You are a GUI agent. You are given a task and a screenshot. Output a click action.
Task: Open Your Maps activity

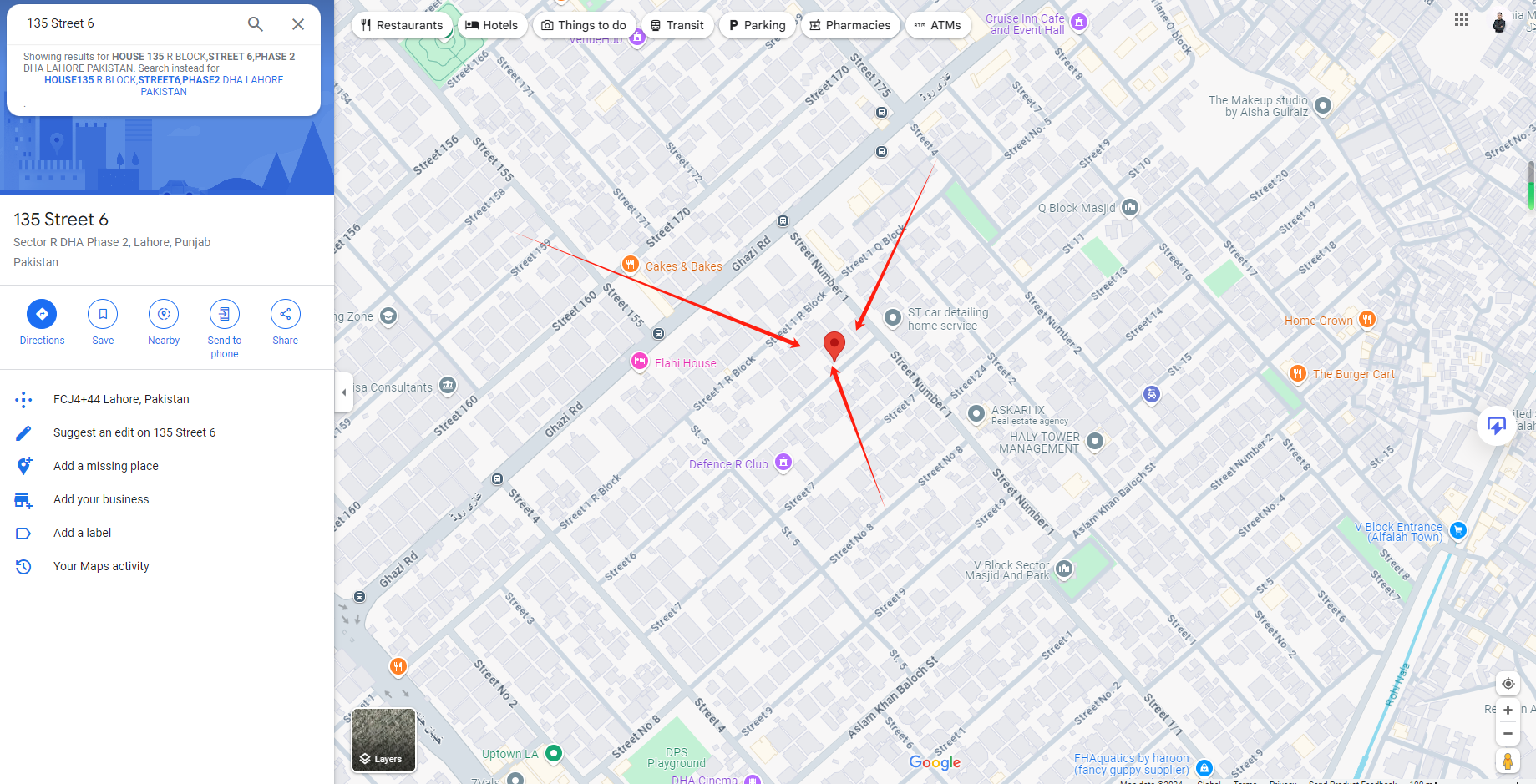101,566
